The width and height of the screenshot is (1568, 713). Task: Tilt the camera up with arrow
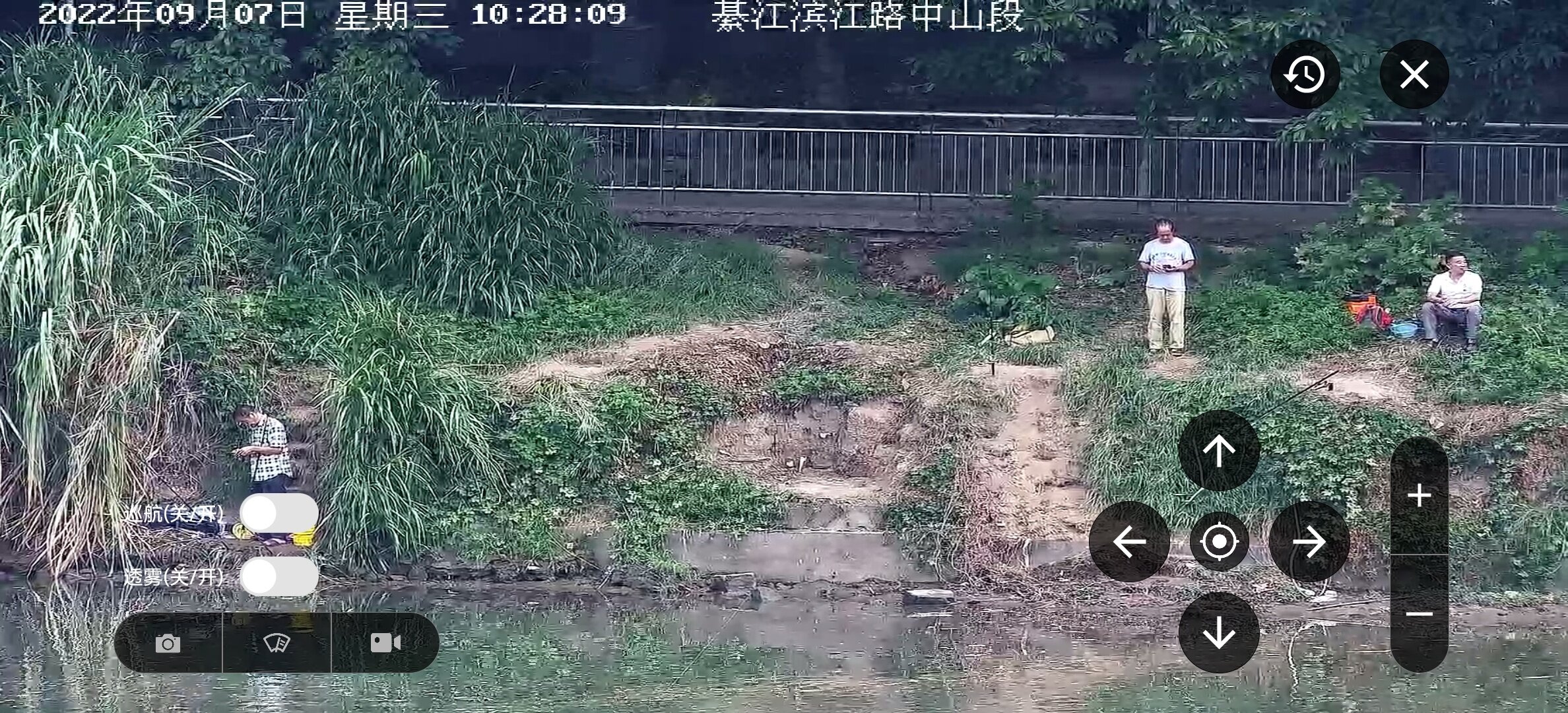(x=1218, y=451)
